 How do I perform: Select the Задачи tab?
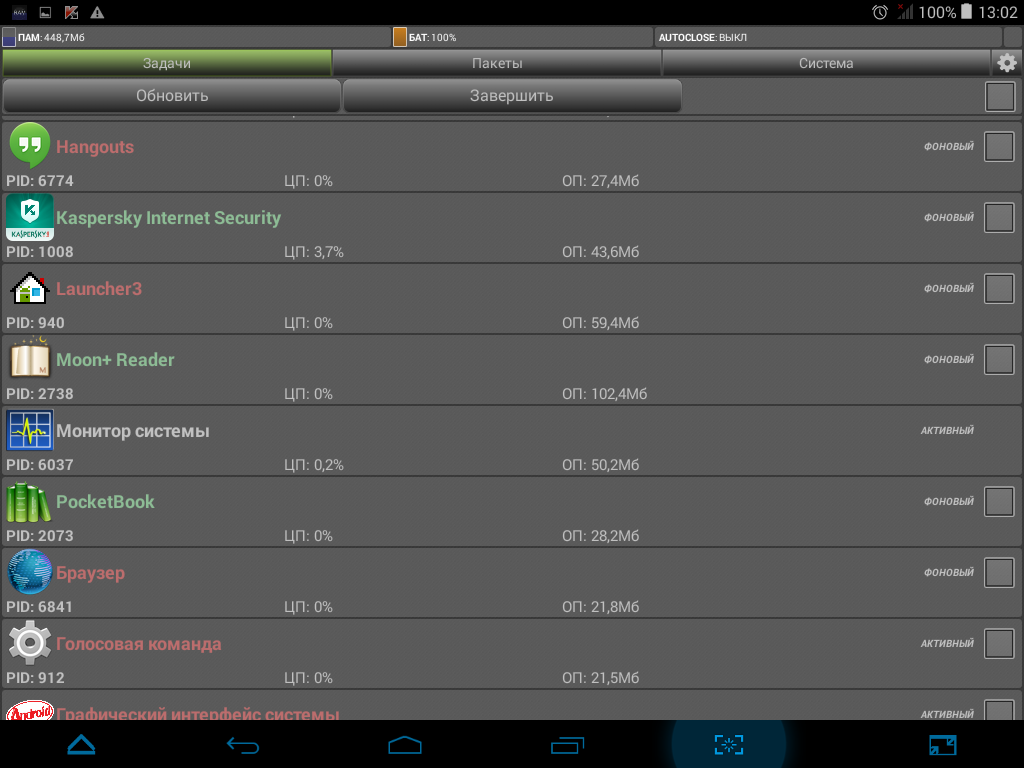(x=167, y=63)
